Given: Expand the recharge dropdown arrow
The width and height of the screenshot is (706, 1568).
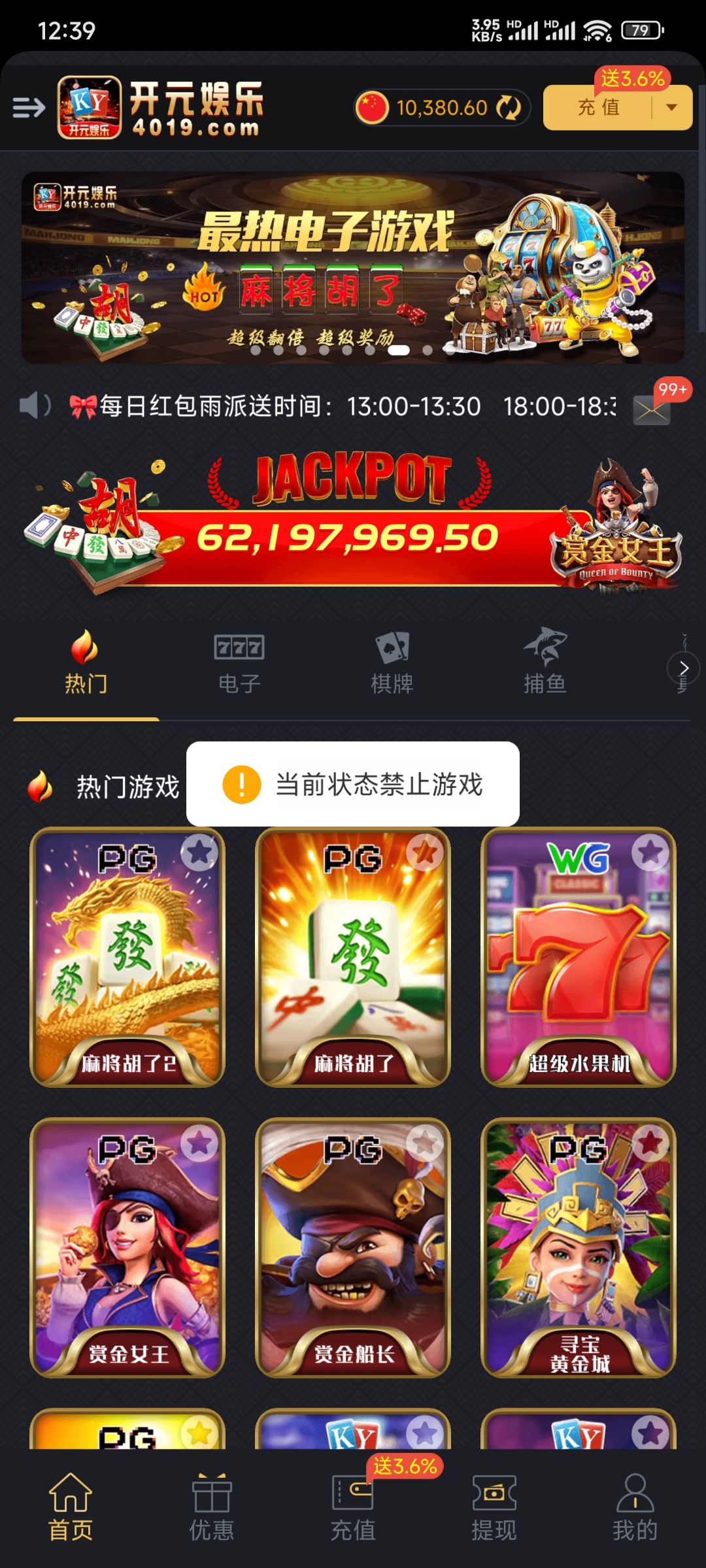Looking at the screenshot, I should pos(672,108).
